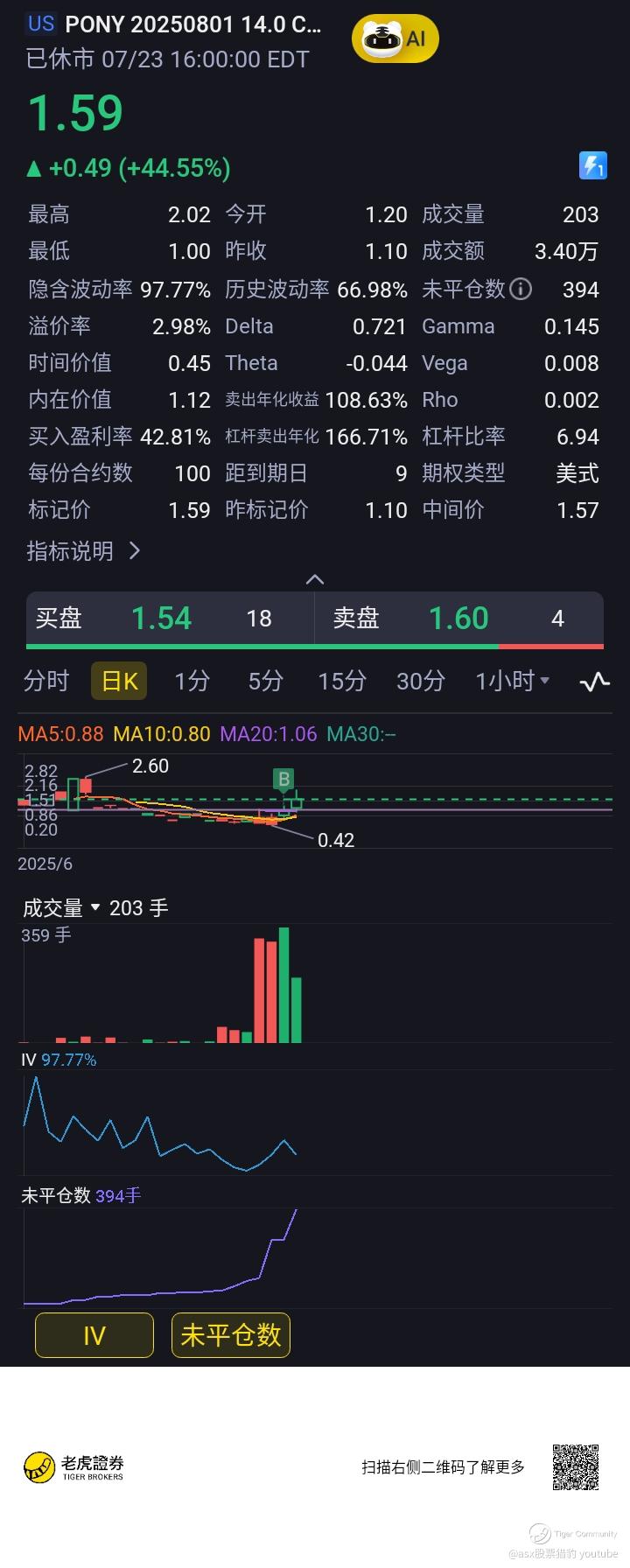Viewport: 630px width, 1568px height.
Task: Switch to the 1分 chart
Action: [192, 681]
